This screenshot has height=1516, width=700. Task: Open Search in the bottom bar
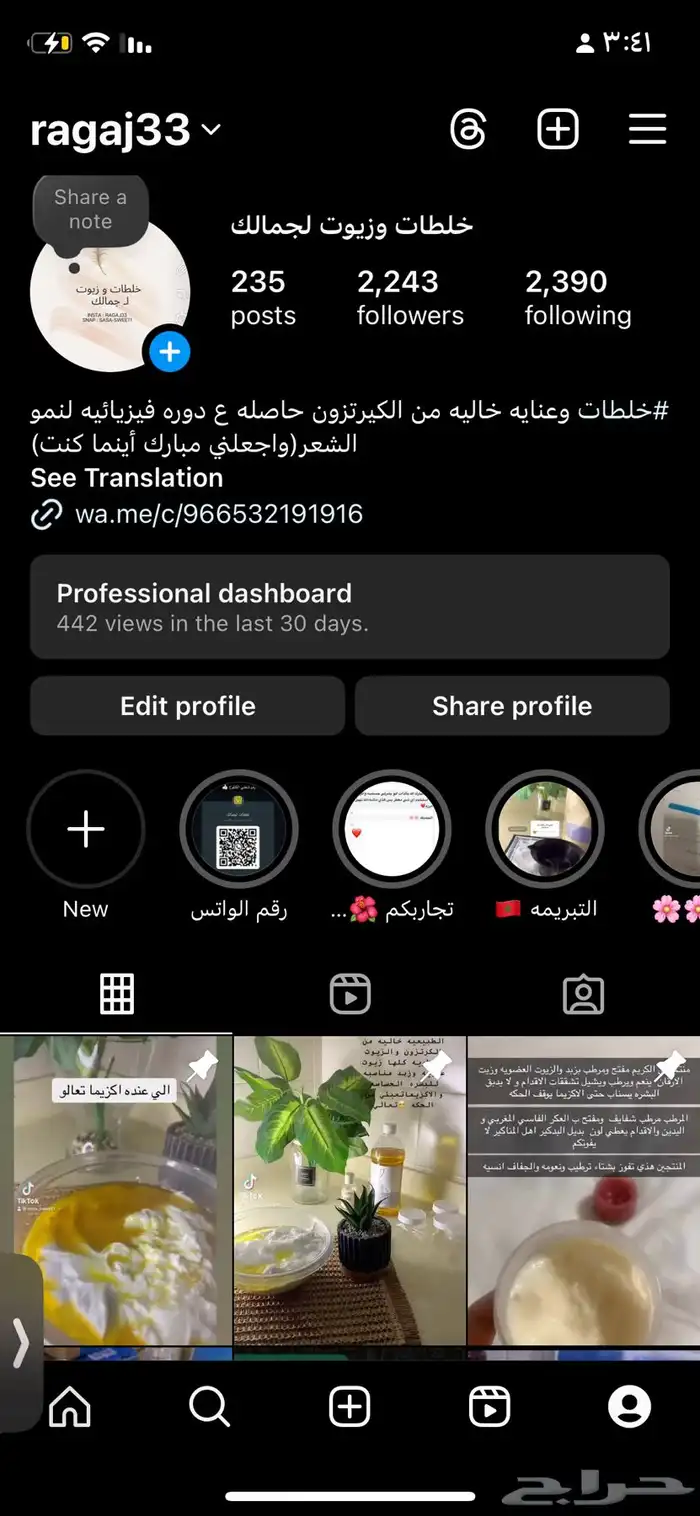coord(209,1407)
